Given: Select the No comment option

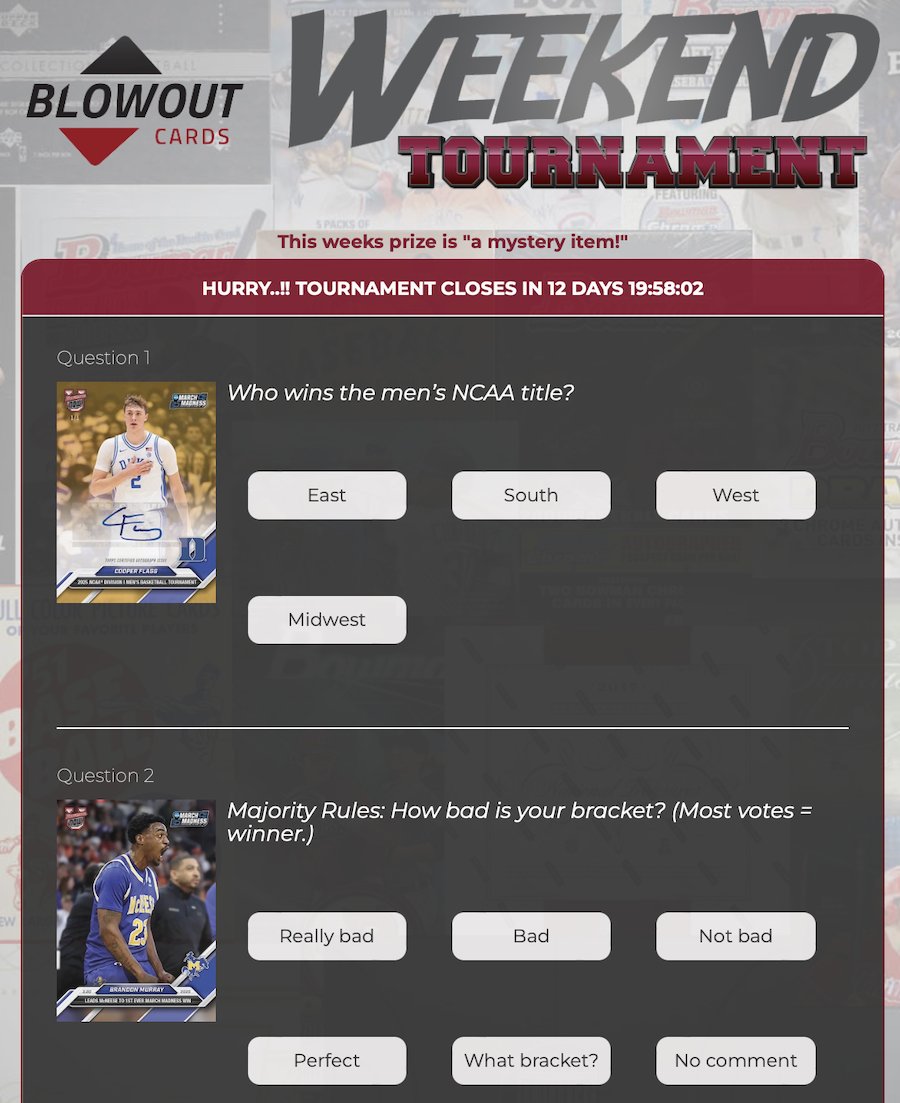Looking at the screenshot, I should pyautogui.click(x=735, y=1061).
